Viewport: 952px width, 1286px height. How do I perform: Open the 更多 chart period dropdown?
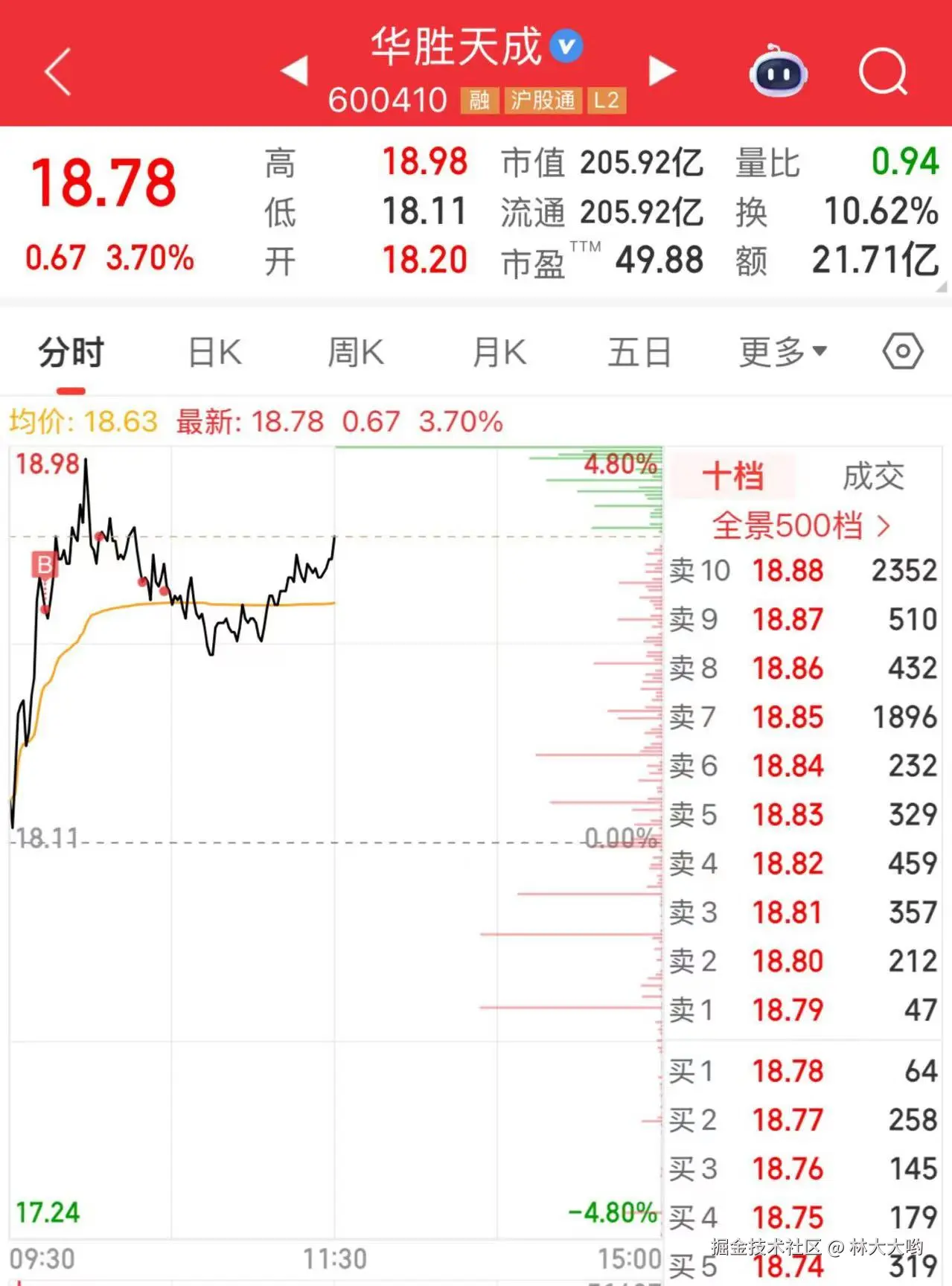779,351
